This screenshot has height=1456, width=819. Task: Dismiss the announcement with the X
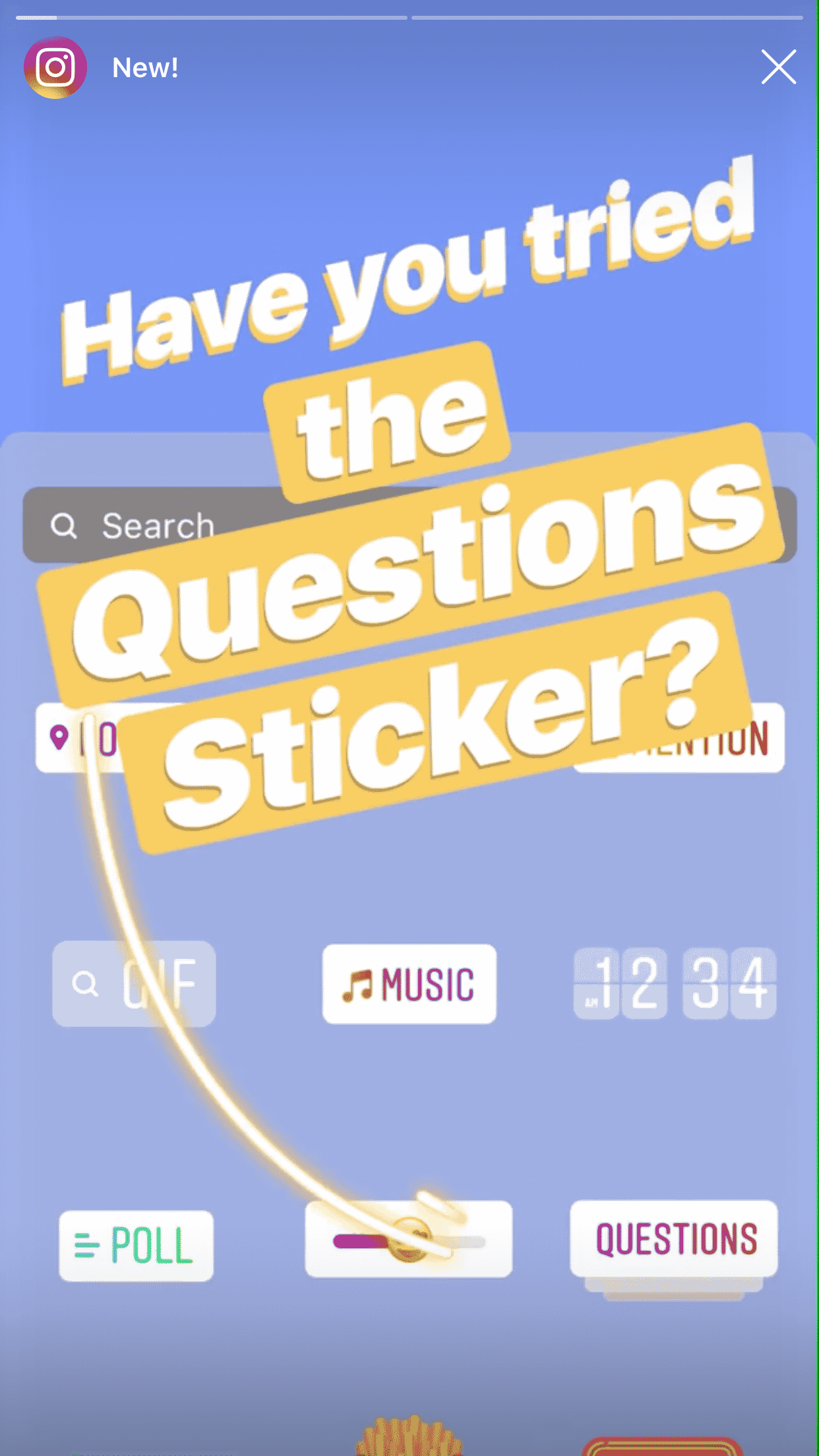tap(778, 67)
